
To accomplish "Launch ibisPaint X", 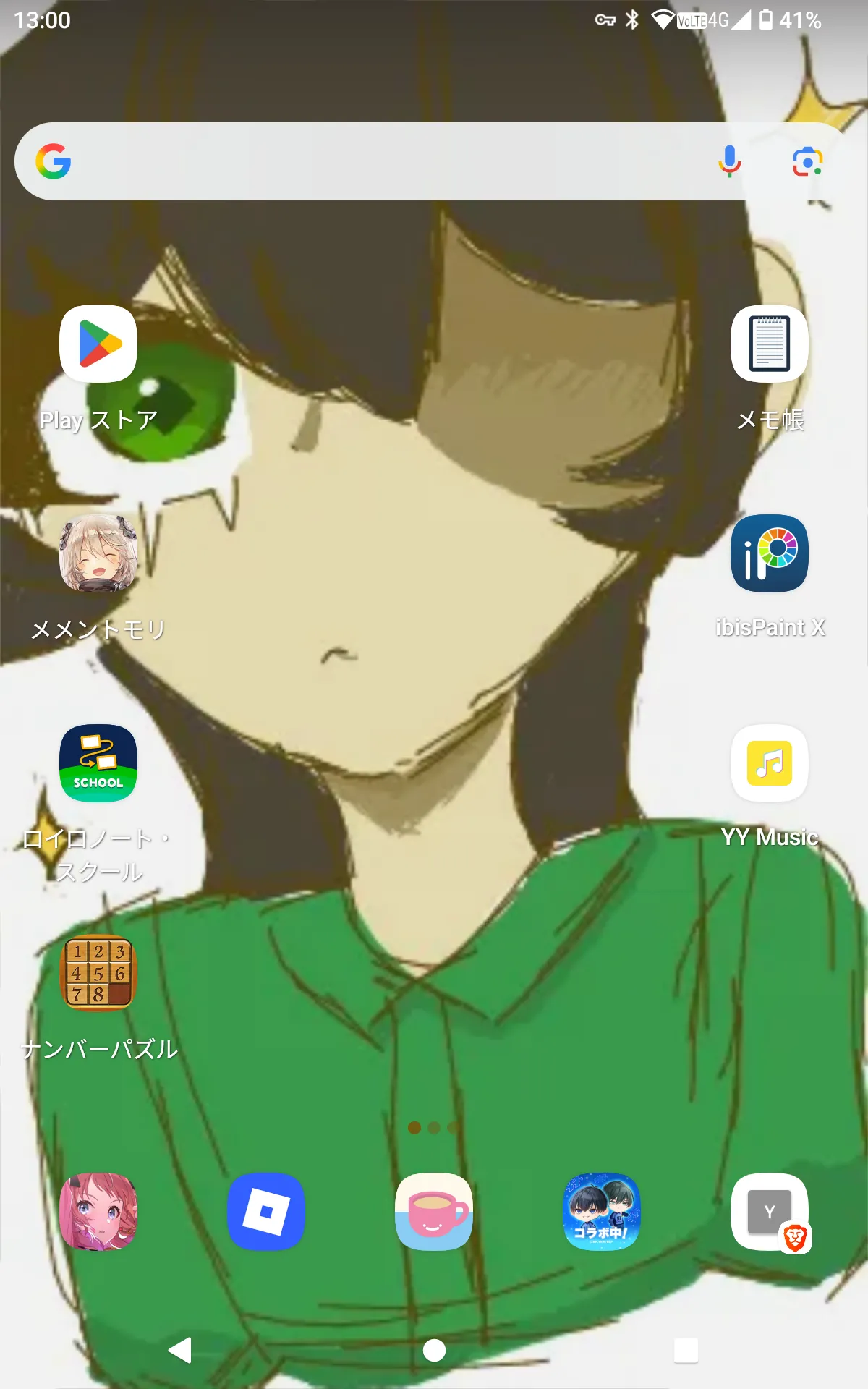I will (x=770, y=554).
